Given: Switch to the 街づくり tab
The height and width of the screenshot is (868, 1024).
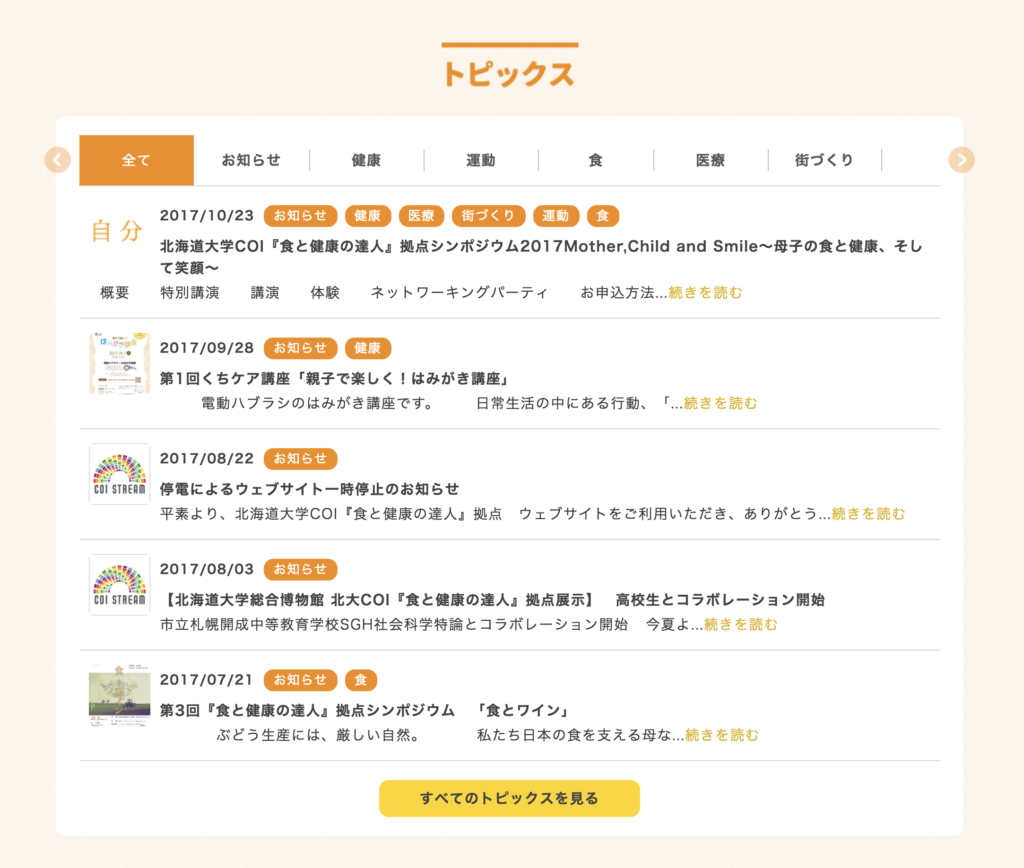Looking at the screenshot, I should (x=824, y=160).
